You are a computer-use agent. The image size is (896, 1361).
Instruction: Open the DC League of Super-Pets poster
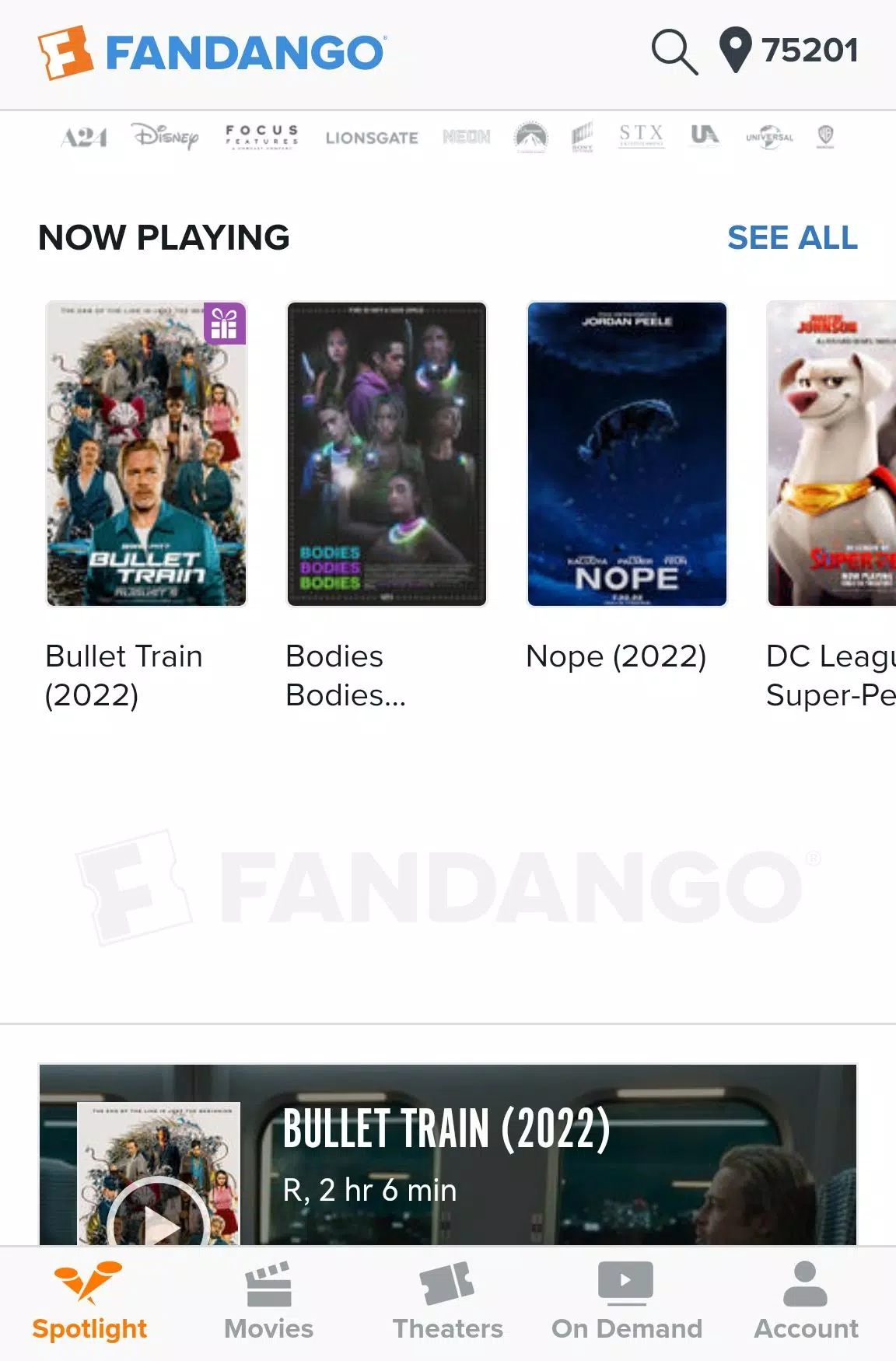(831, 454)
